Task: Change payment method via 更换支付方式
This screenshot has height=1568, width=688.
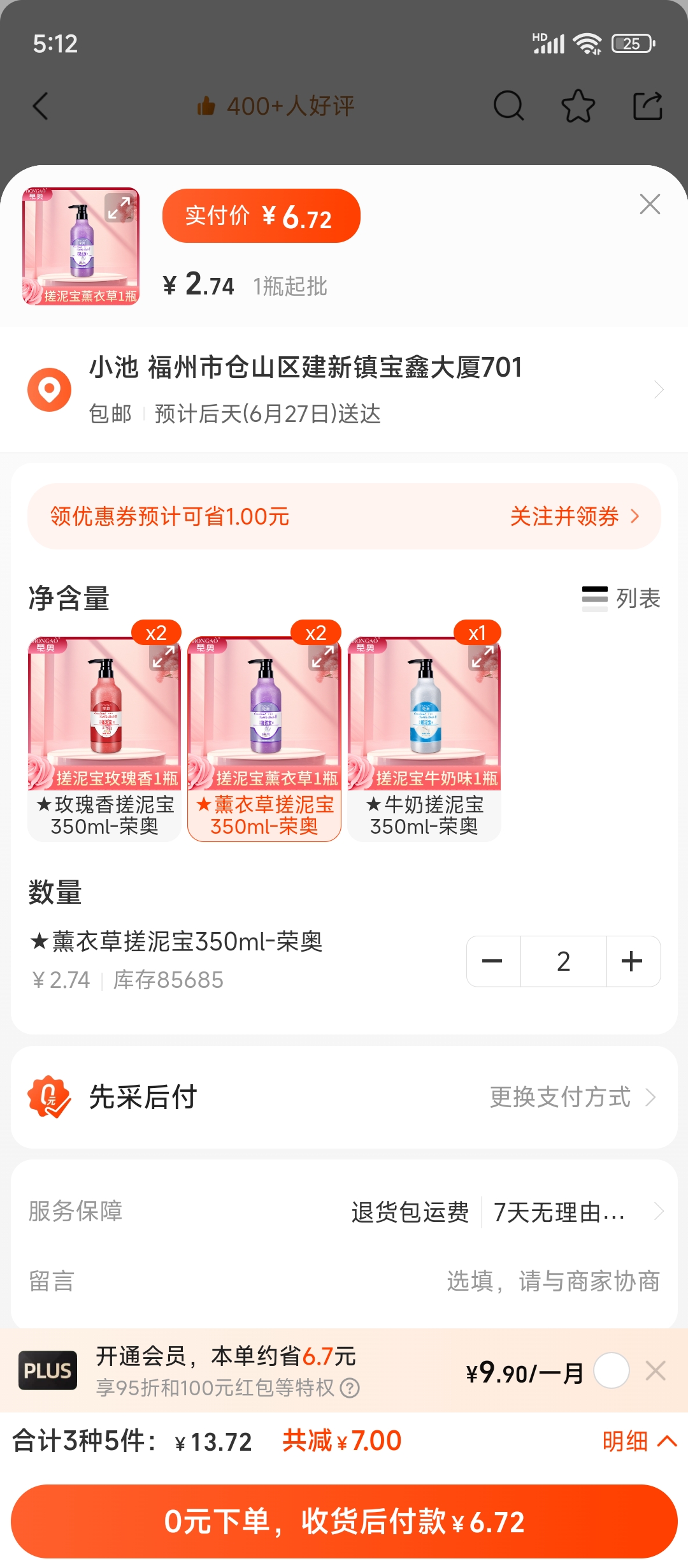Action: pos(571,1098)
